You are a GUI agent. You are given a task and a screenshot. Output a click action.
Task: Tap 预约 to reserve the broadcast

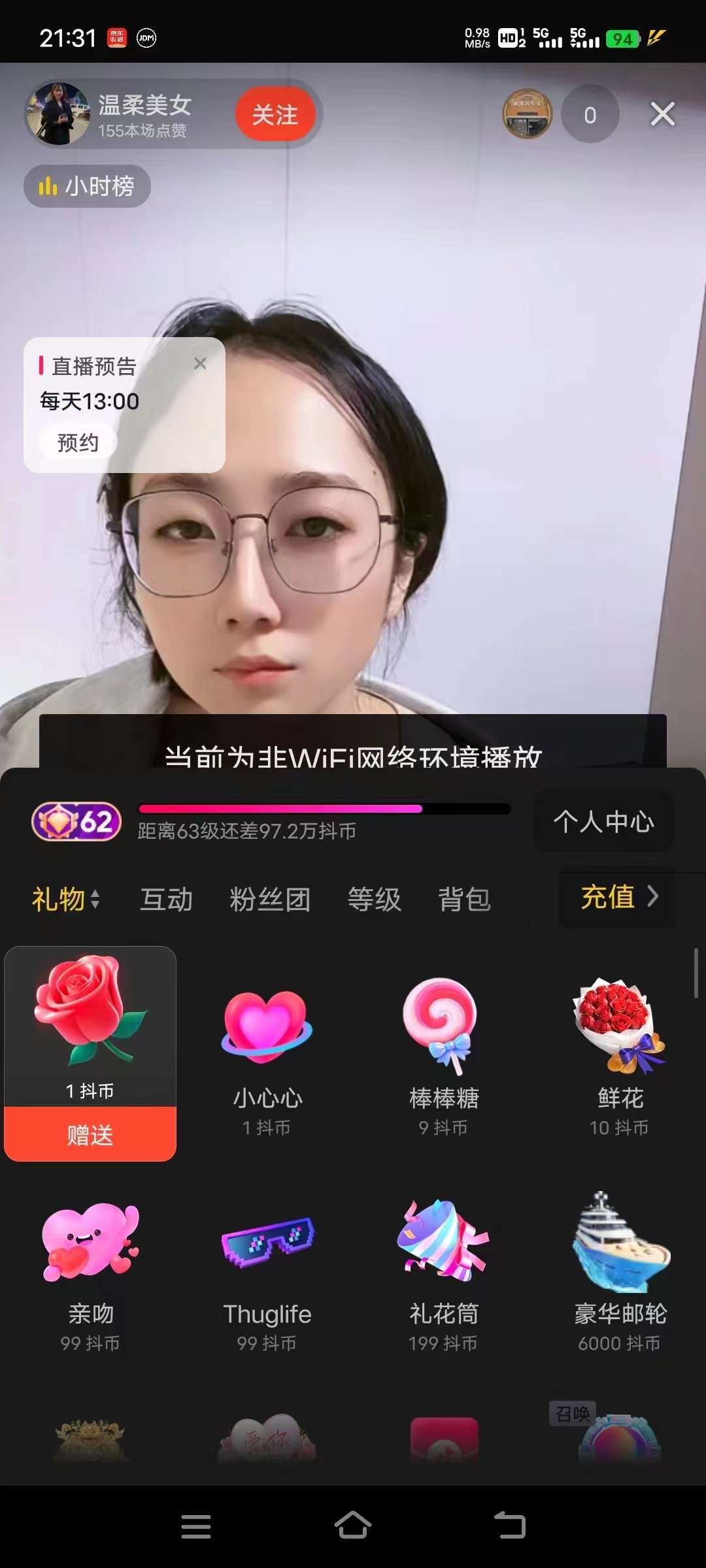point(78,443)
